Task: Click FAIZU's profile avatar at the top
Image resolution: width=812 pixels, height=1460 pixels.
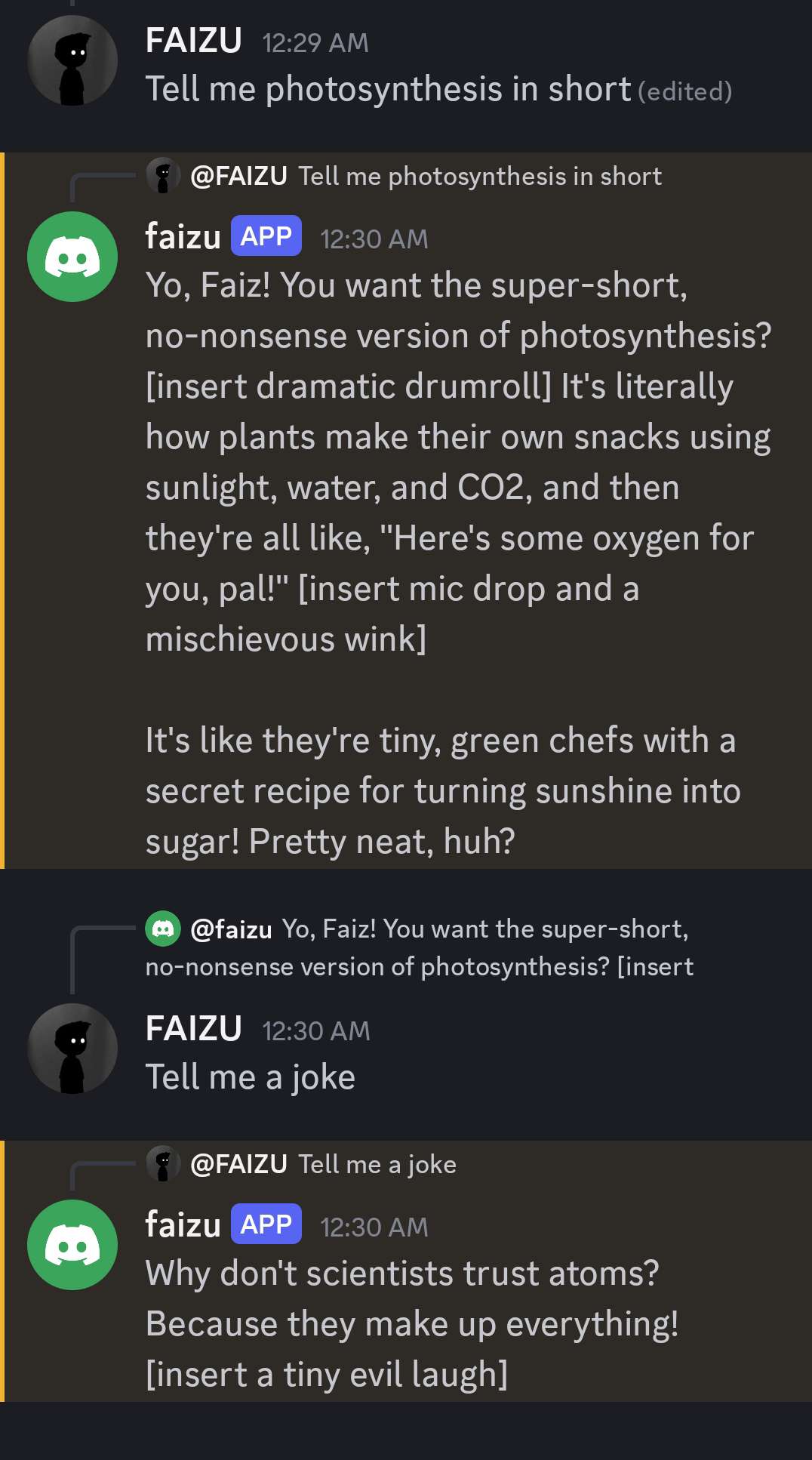Action: tap(72, 60)
